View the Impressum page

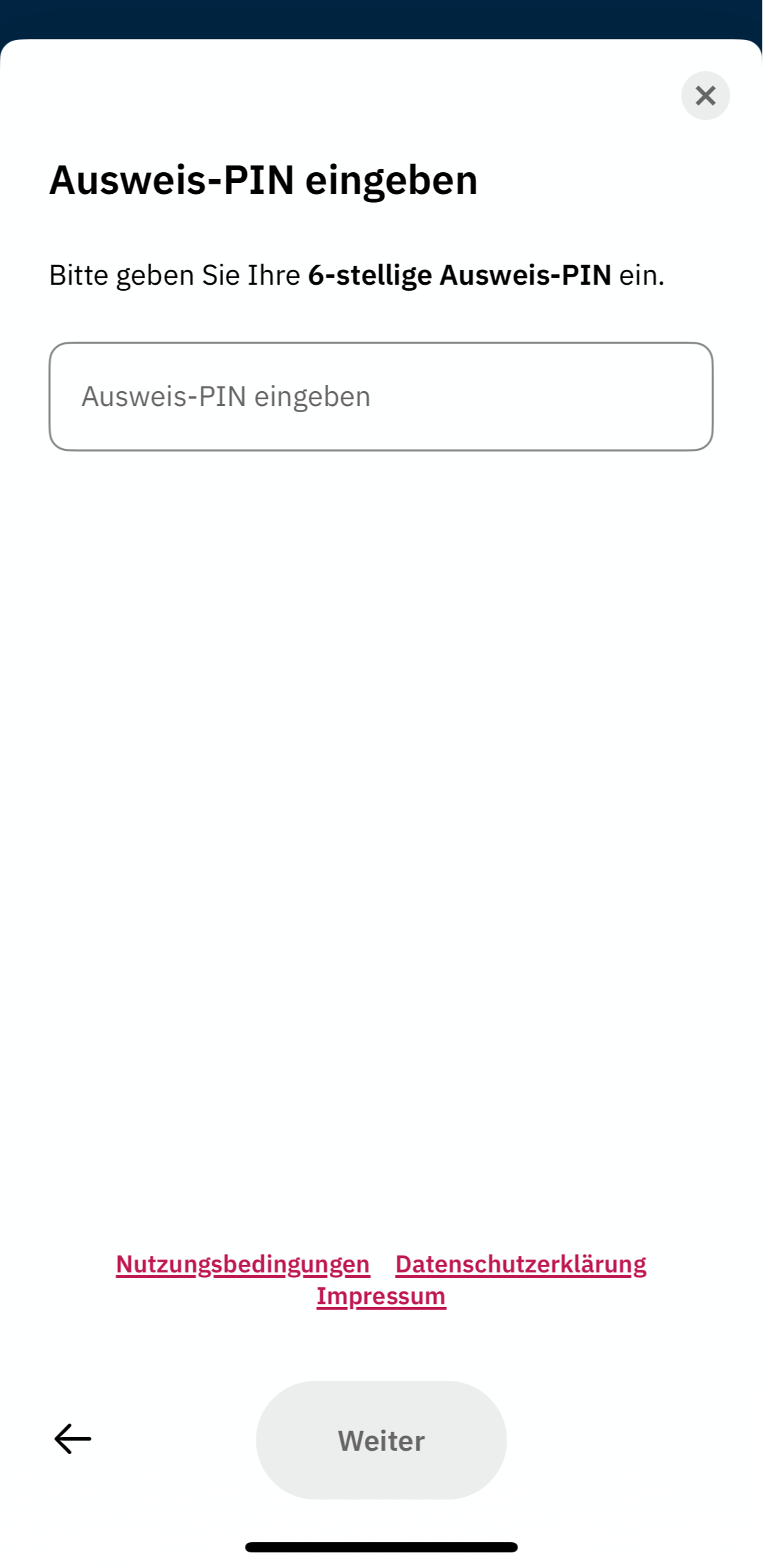381,1296
